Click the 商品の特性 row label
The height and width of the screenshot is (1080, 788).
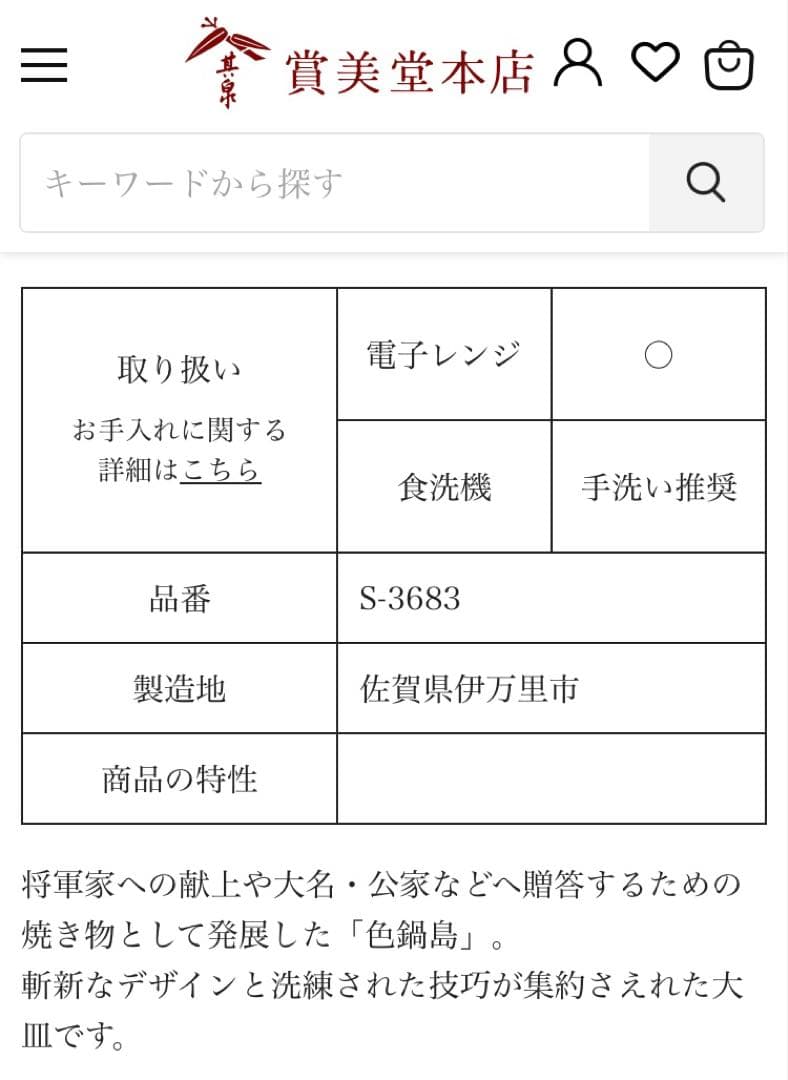point(179,778)
